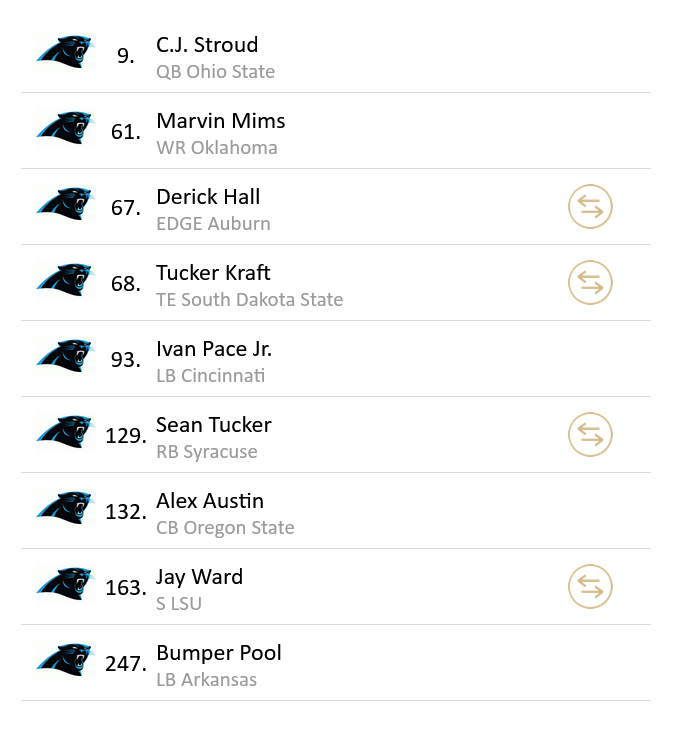Tap the trade icon next to Tucker Kraft
The height and width of the screenshot is (730, 676).
[590, 283]
